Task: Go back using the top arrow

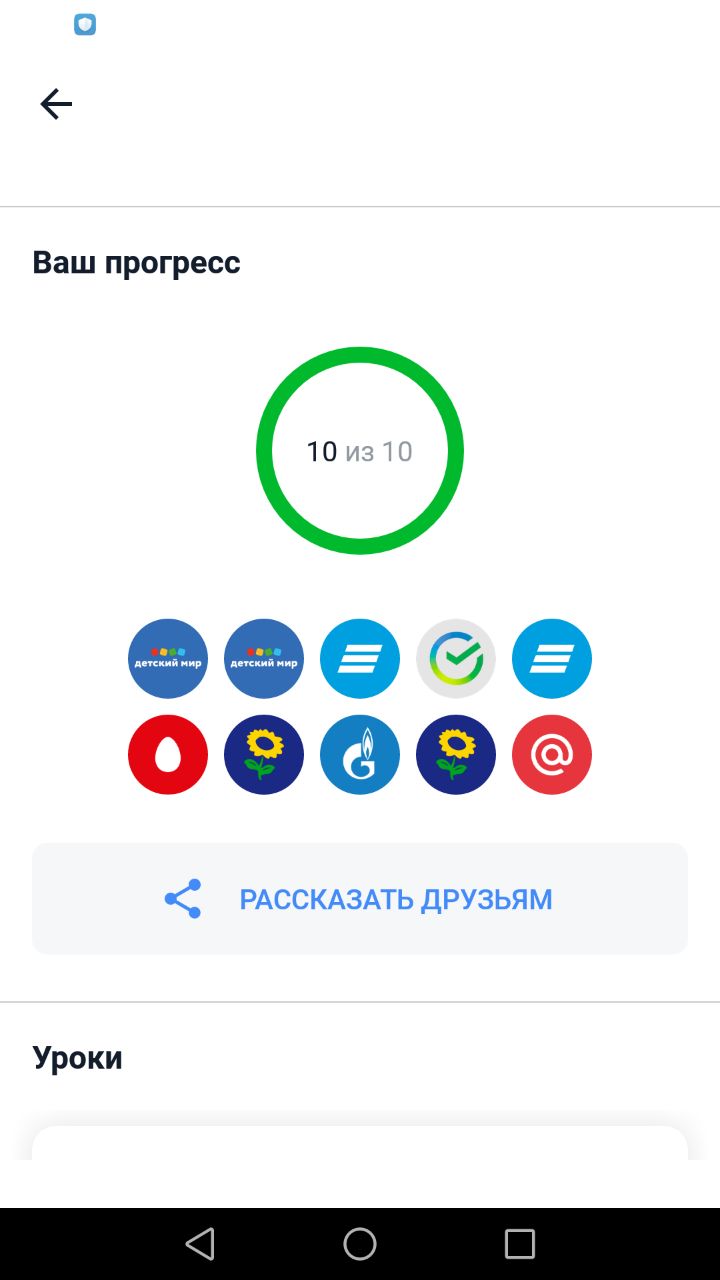Action: click(x=56, y=104)
